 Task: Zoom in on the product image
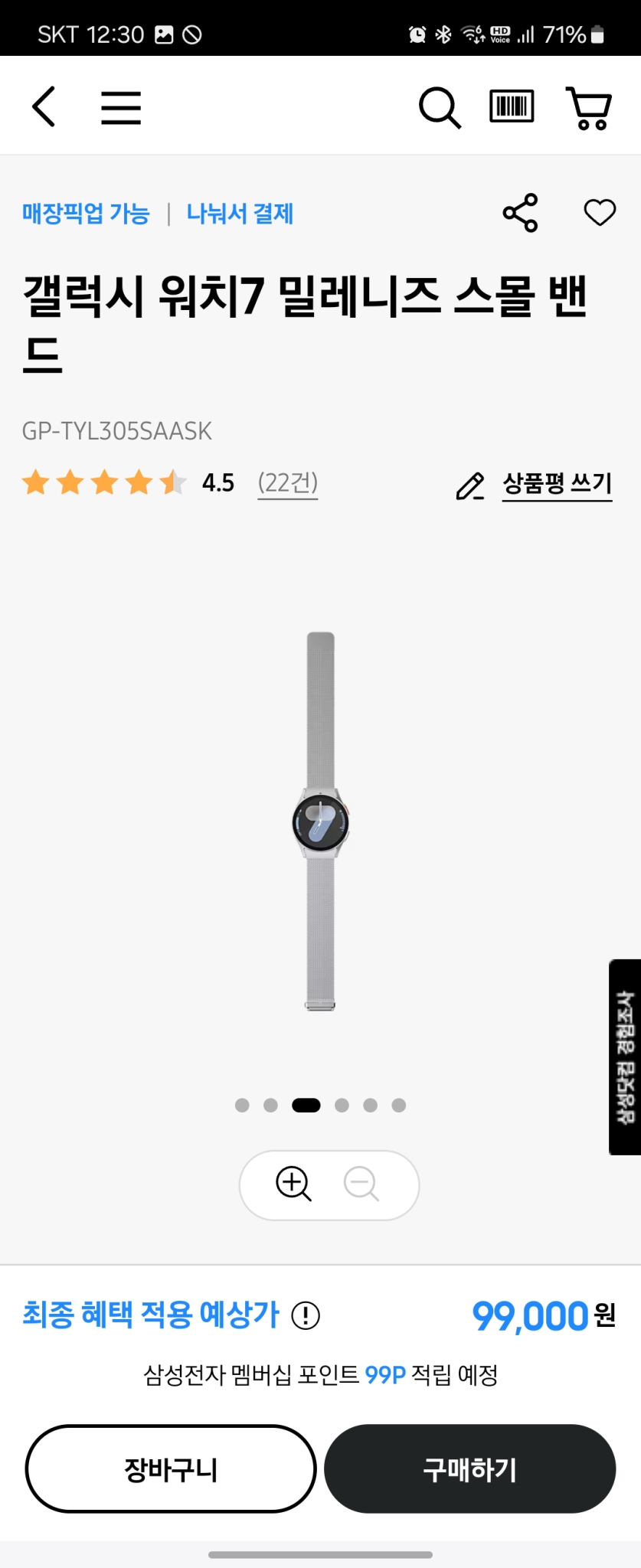click(x=294, y=1184)
